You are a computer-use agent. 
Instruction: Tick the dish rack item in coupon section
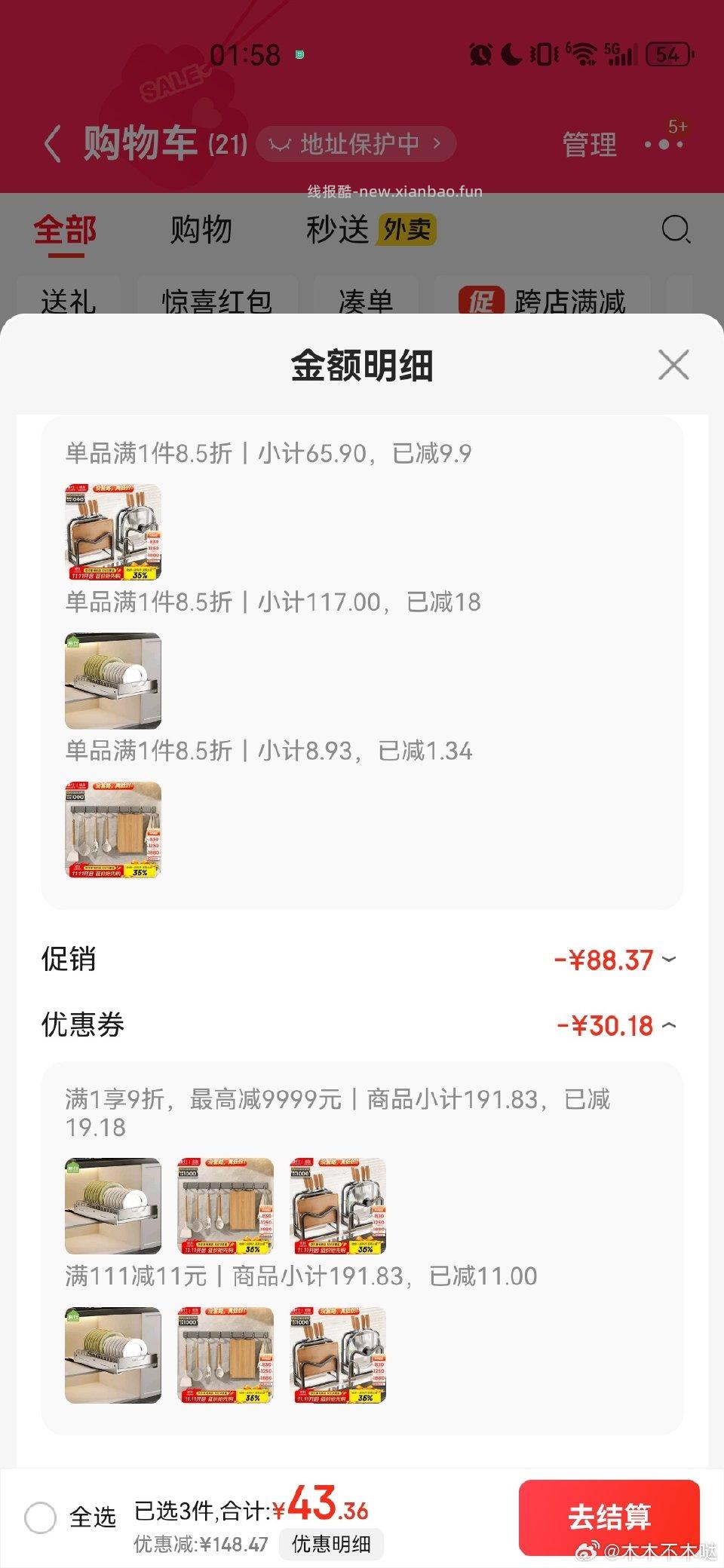pyautogui.click(x=112, y=1205)
